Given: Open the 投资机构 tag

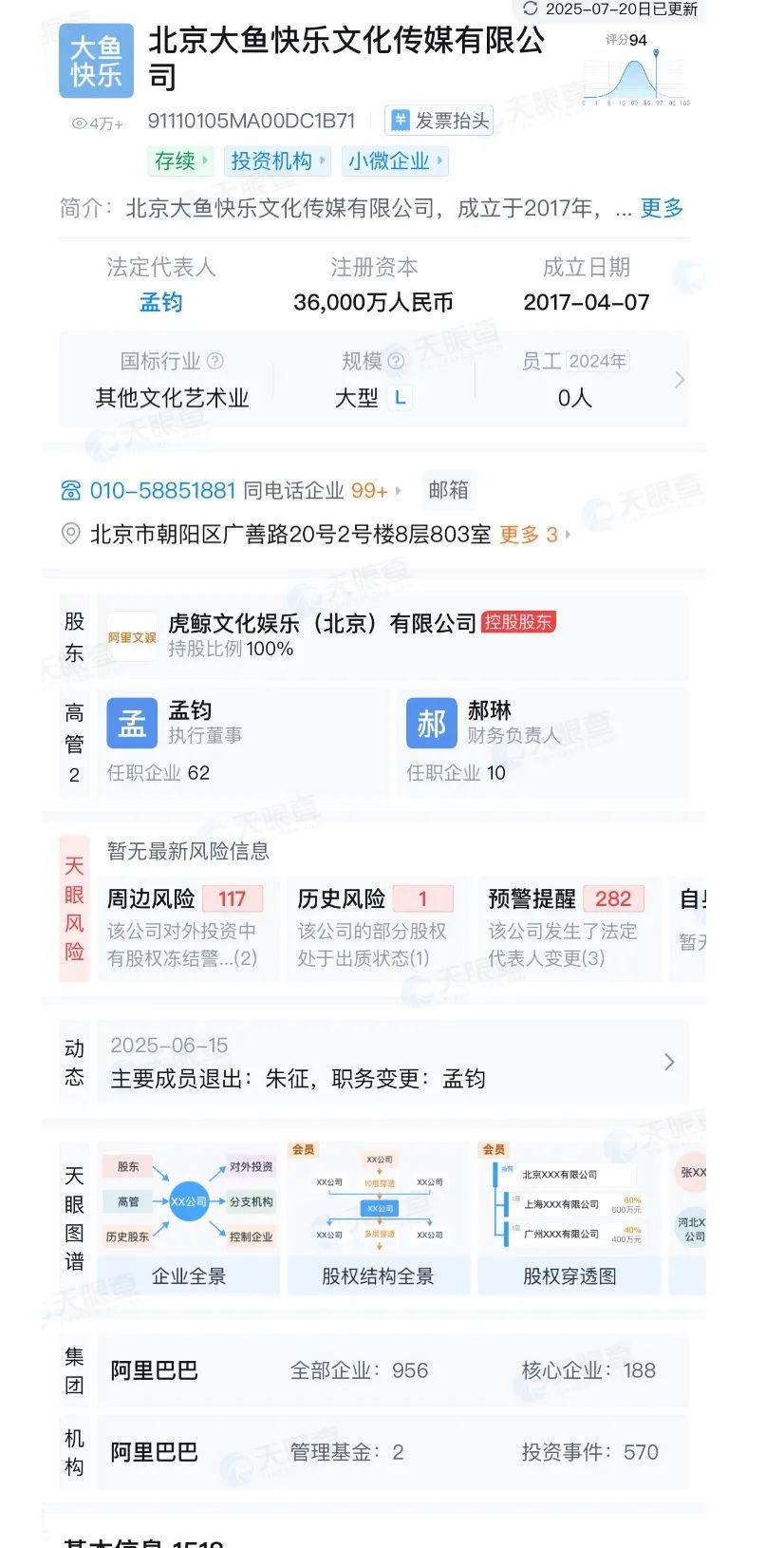Looking at the screenshot, I should [277, 161].
